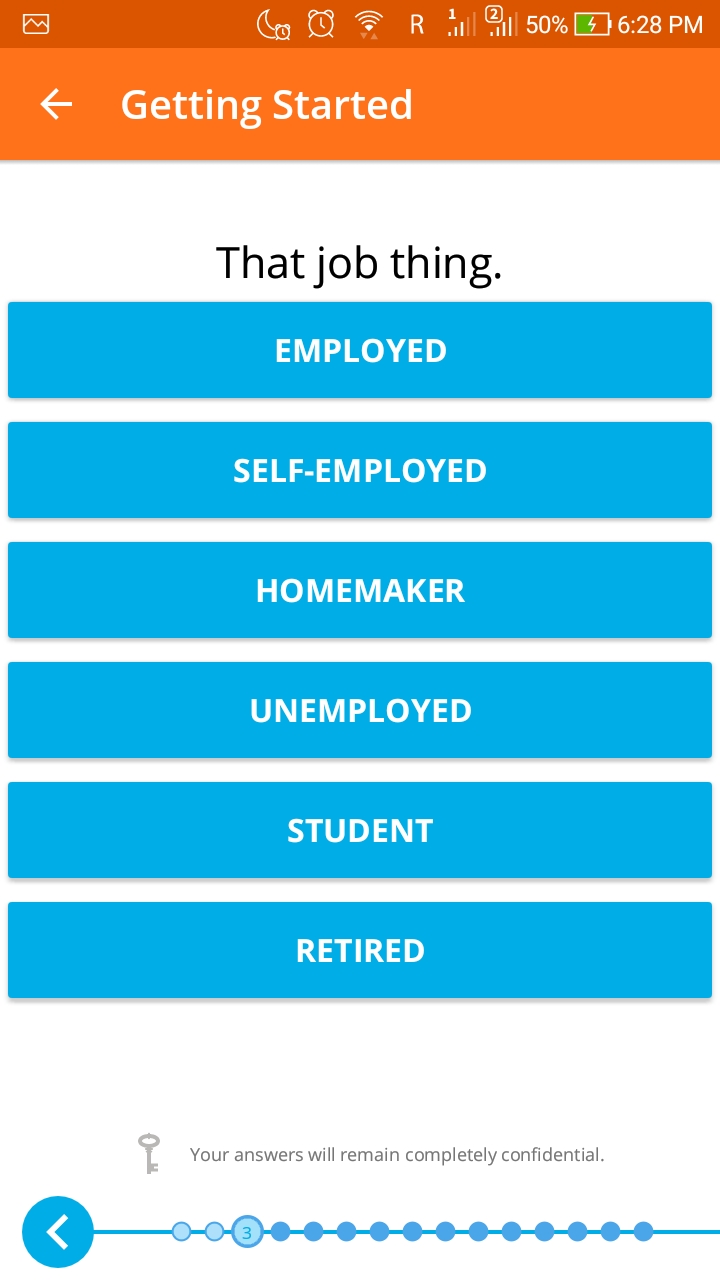Select the RETIRED option
The width and height of the screenshot is (720, 1280).
[360, 951]
